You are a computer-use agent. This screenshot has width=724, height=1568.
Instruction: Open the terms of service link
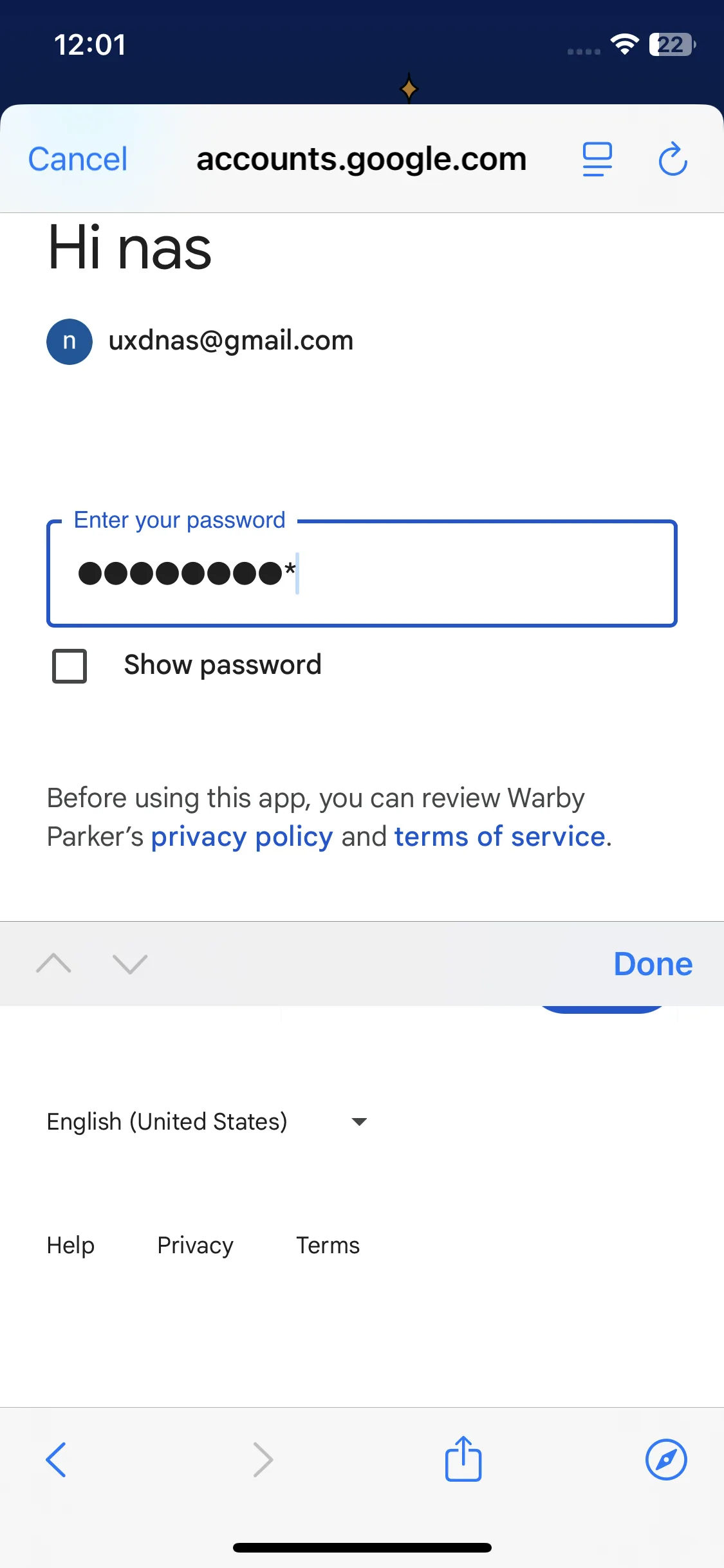point(499,837)
